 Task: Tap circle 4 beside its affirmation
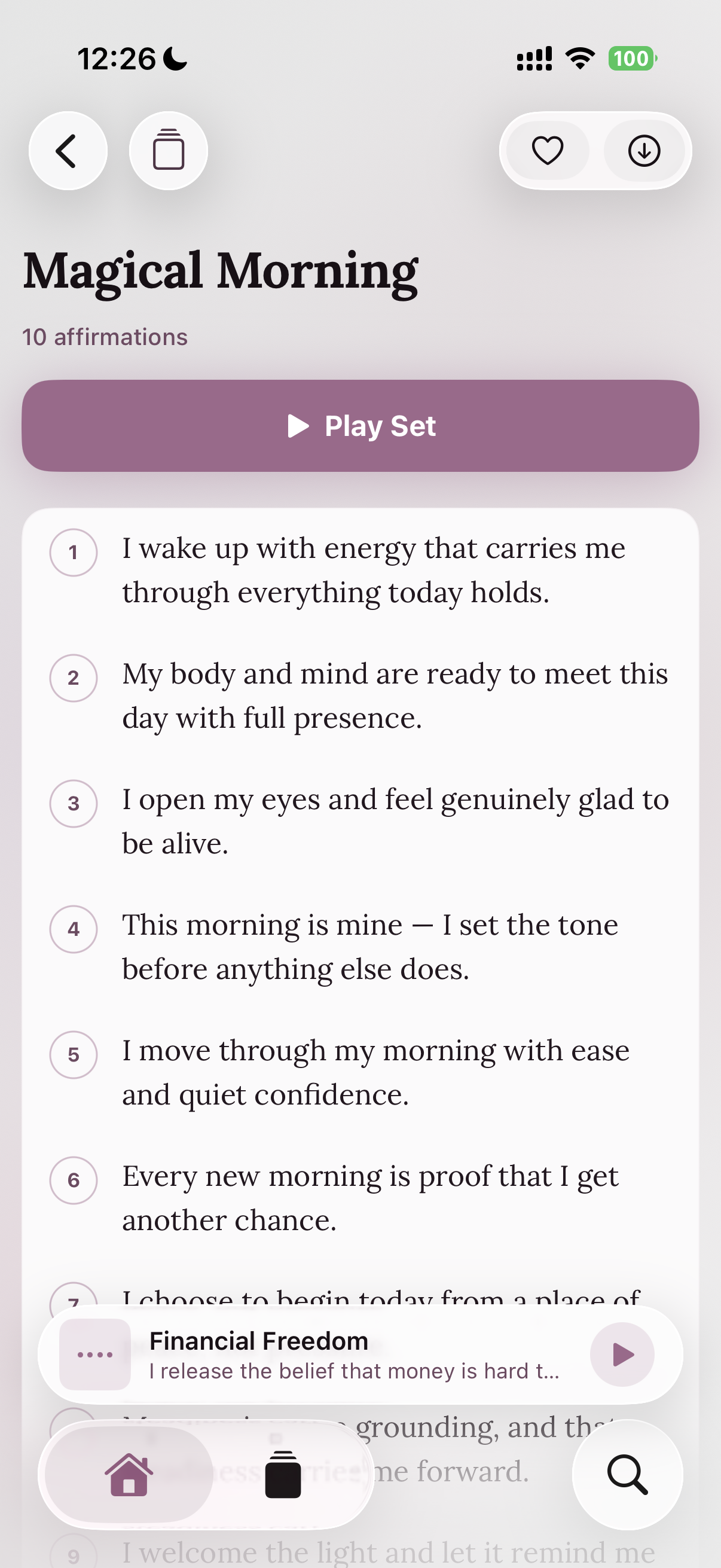coord(73,929)
